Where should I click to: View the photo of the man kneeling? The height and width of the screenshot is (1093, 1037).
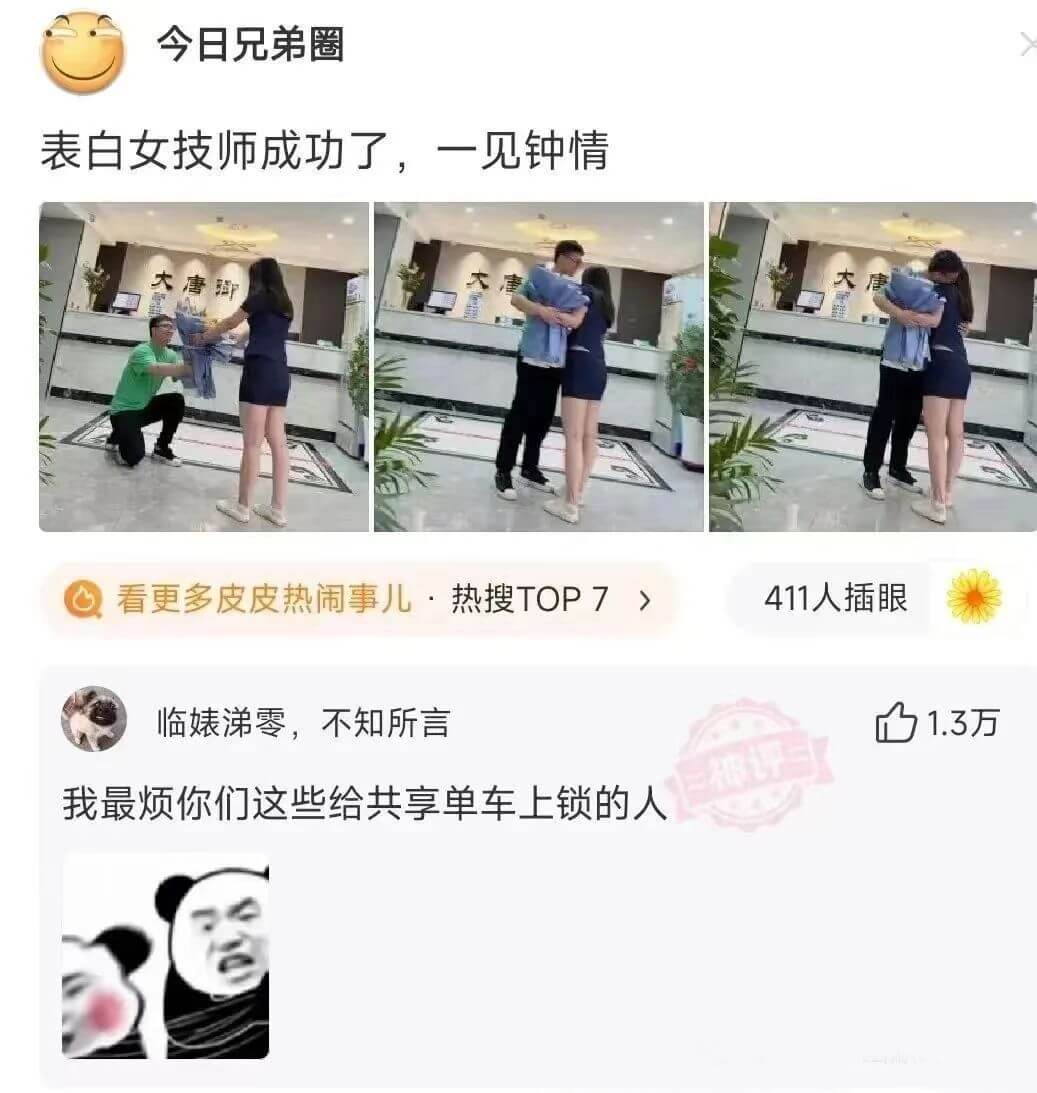(x=204, y=366)
